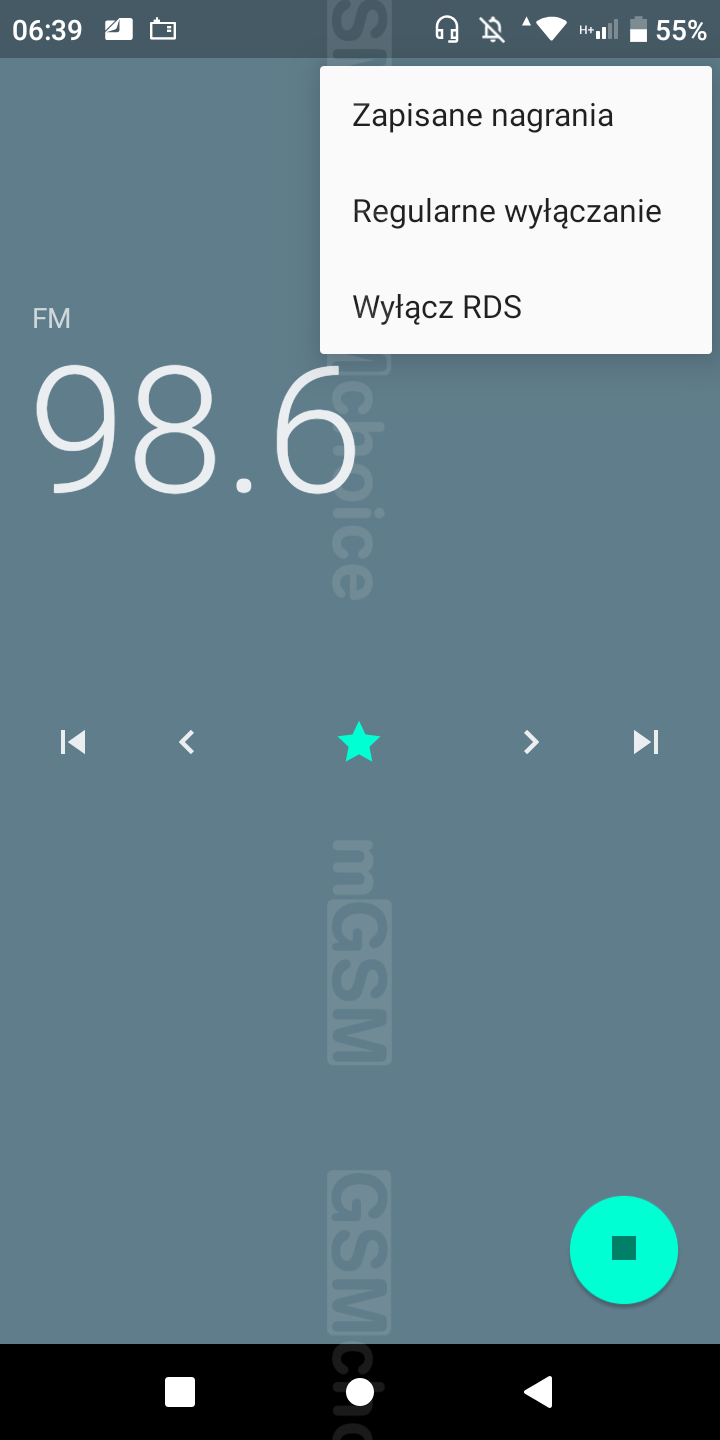720x1440 pixels.
Task: Toggle the favorite star for 98.6
Action: [359, 742]
